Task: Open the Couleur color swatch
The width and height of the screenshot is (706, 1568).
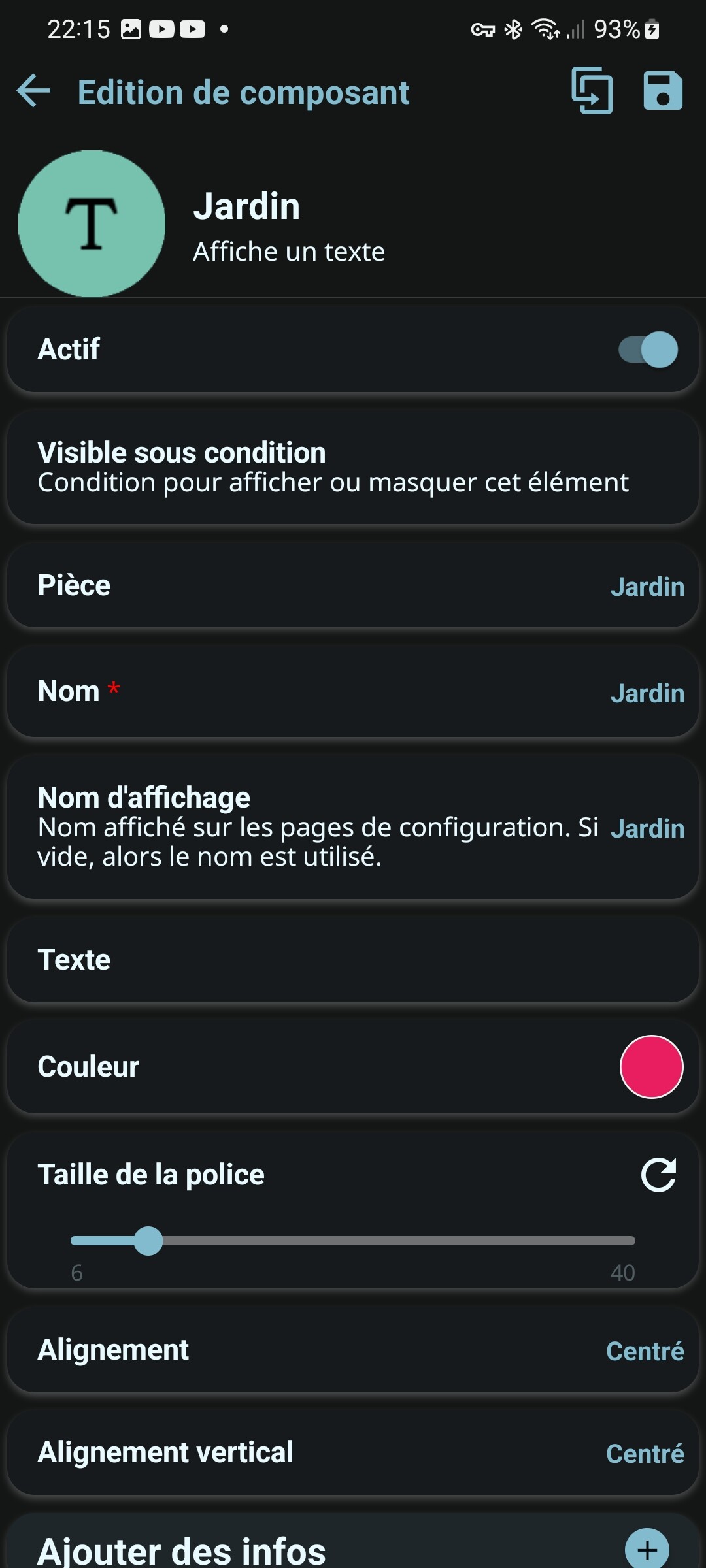Action: coord(651,1067)
